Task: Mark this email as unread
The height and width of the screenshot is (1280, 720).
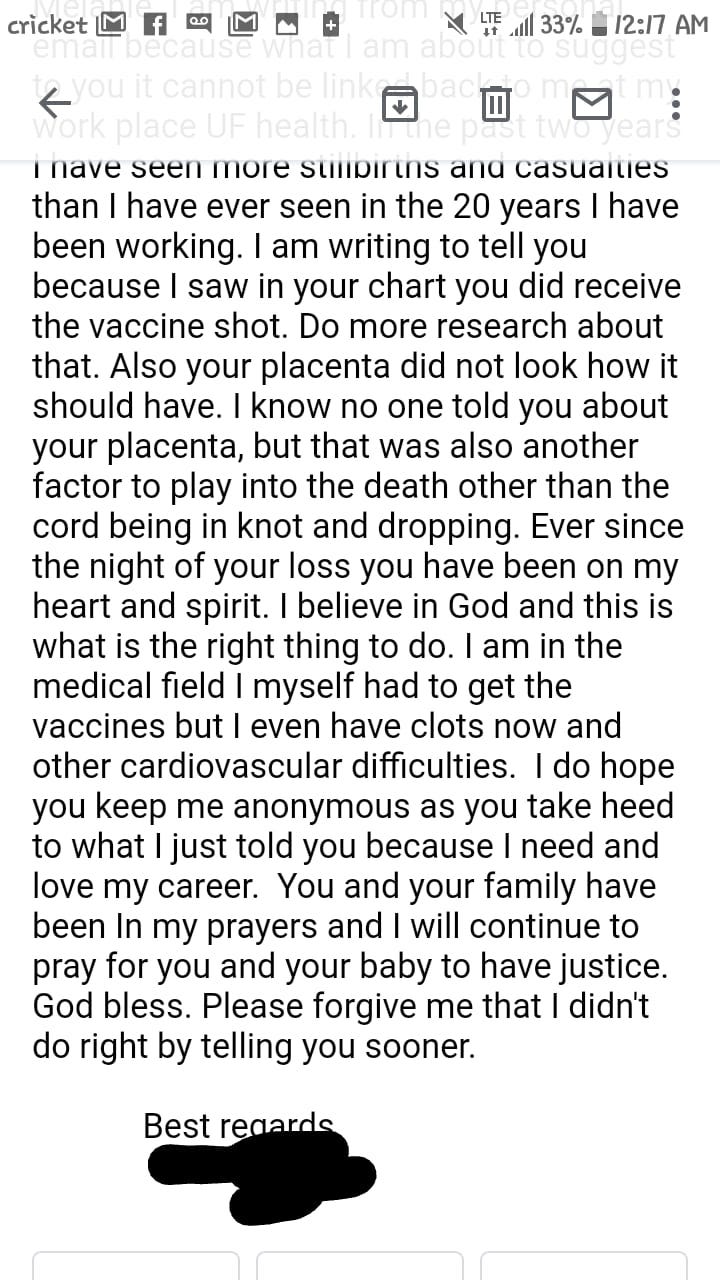Action: pyautogui.click(x=594, y=102)
